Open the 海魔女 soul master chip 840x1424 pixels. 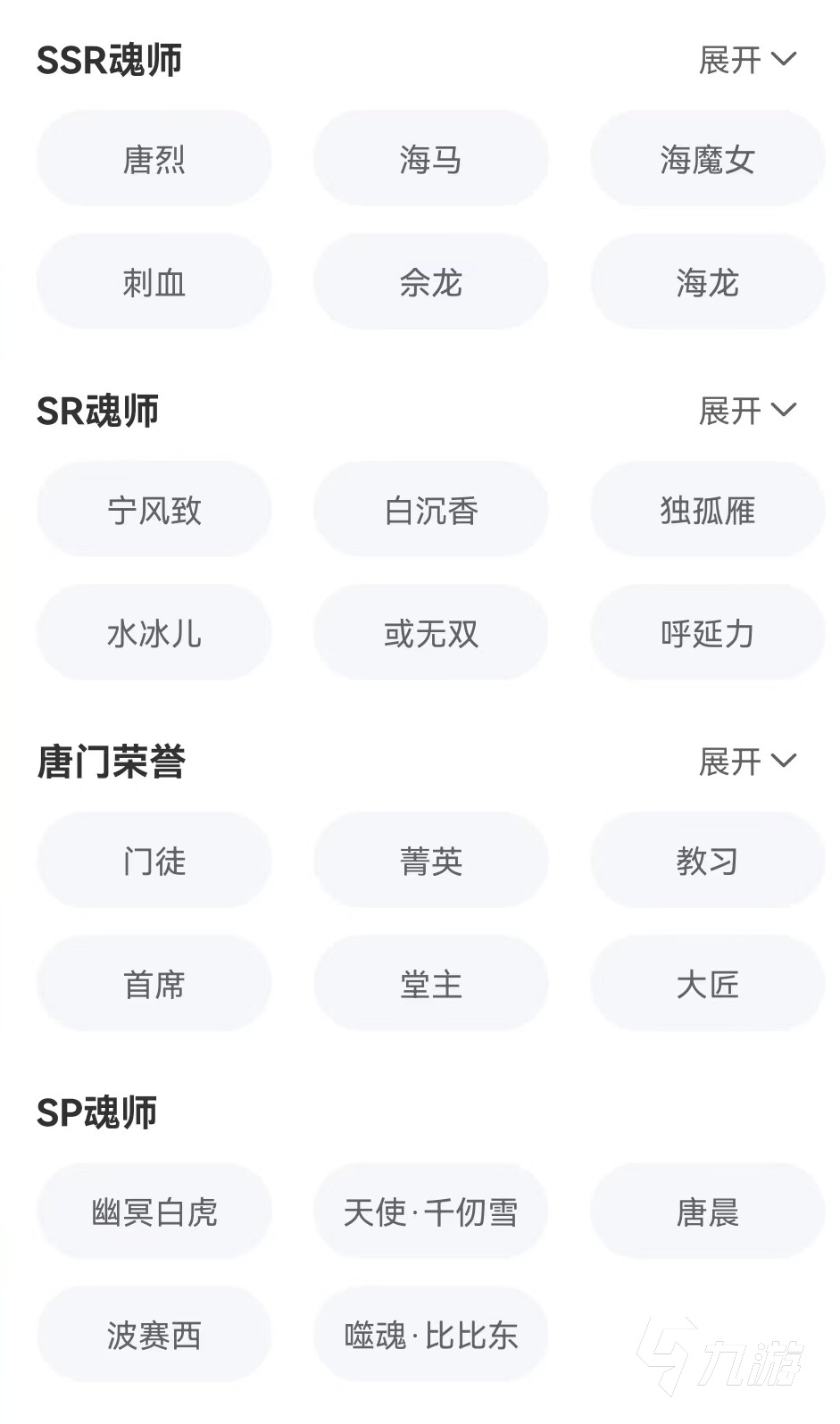707,160
